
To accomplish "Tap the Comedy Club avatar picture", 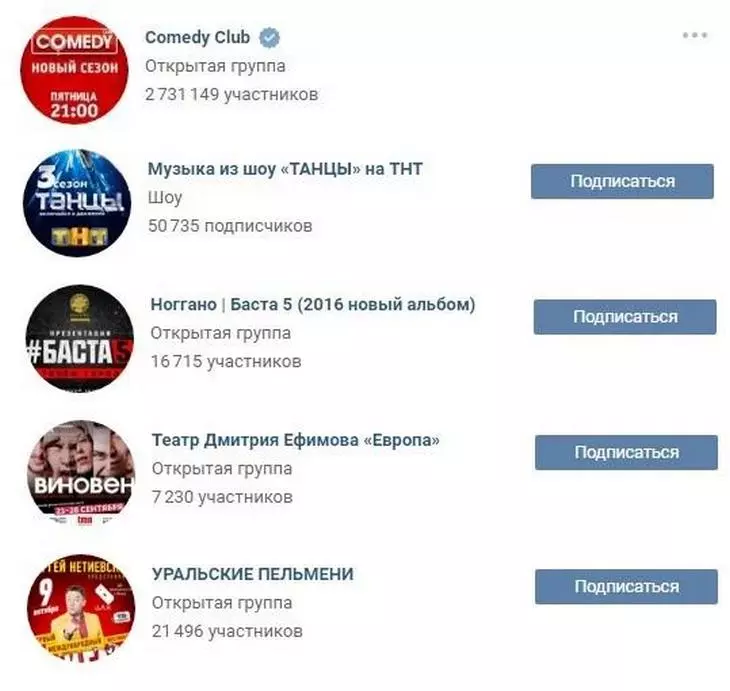I will (x=76, y=70).
